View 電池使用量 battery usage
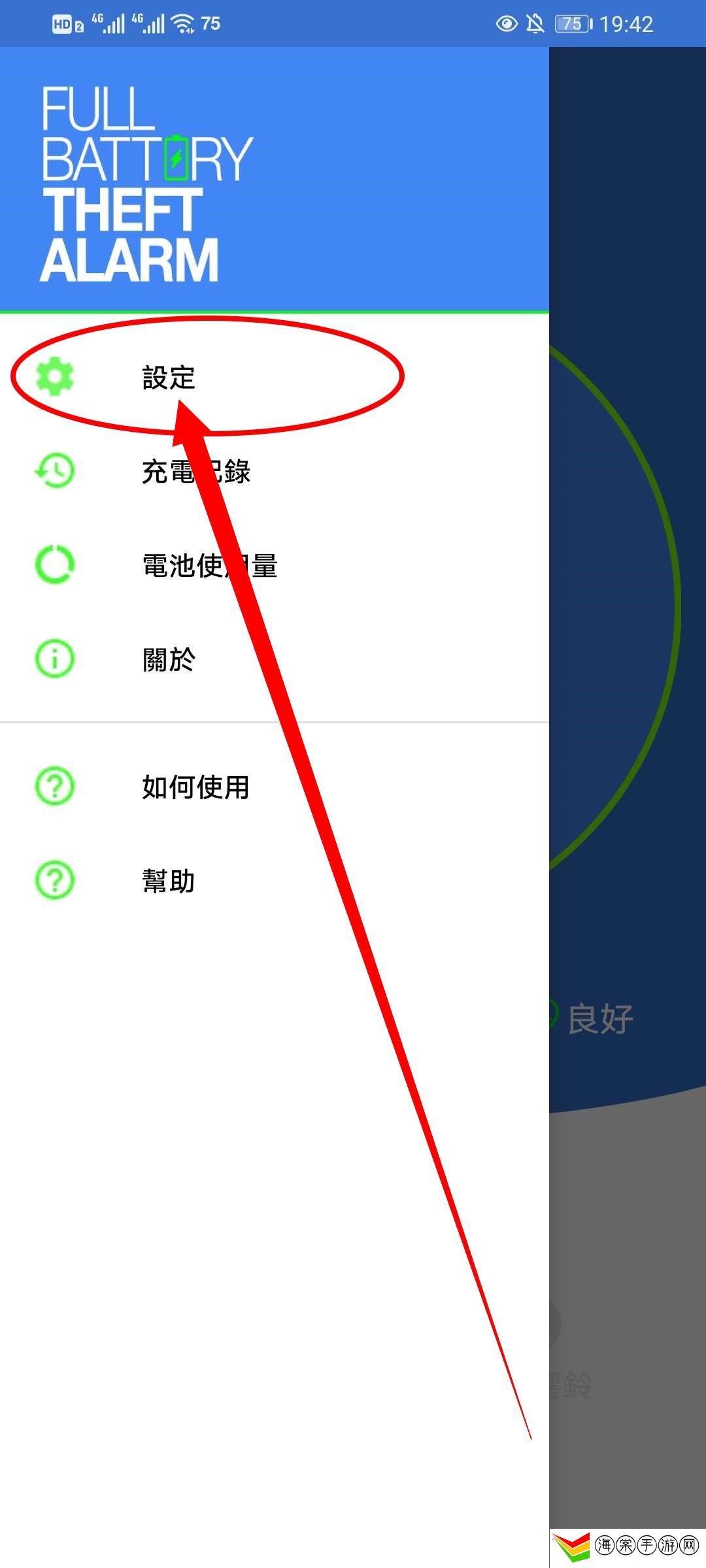 [x=209, y=566]
